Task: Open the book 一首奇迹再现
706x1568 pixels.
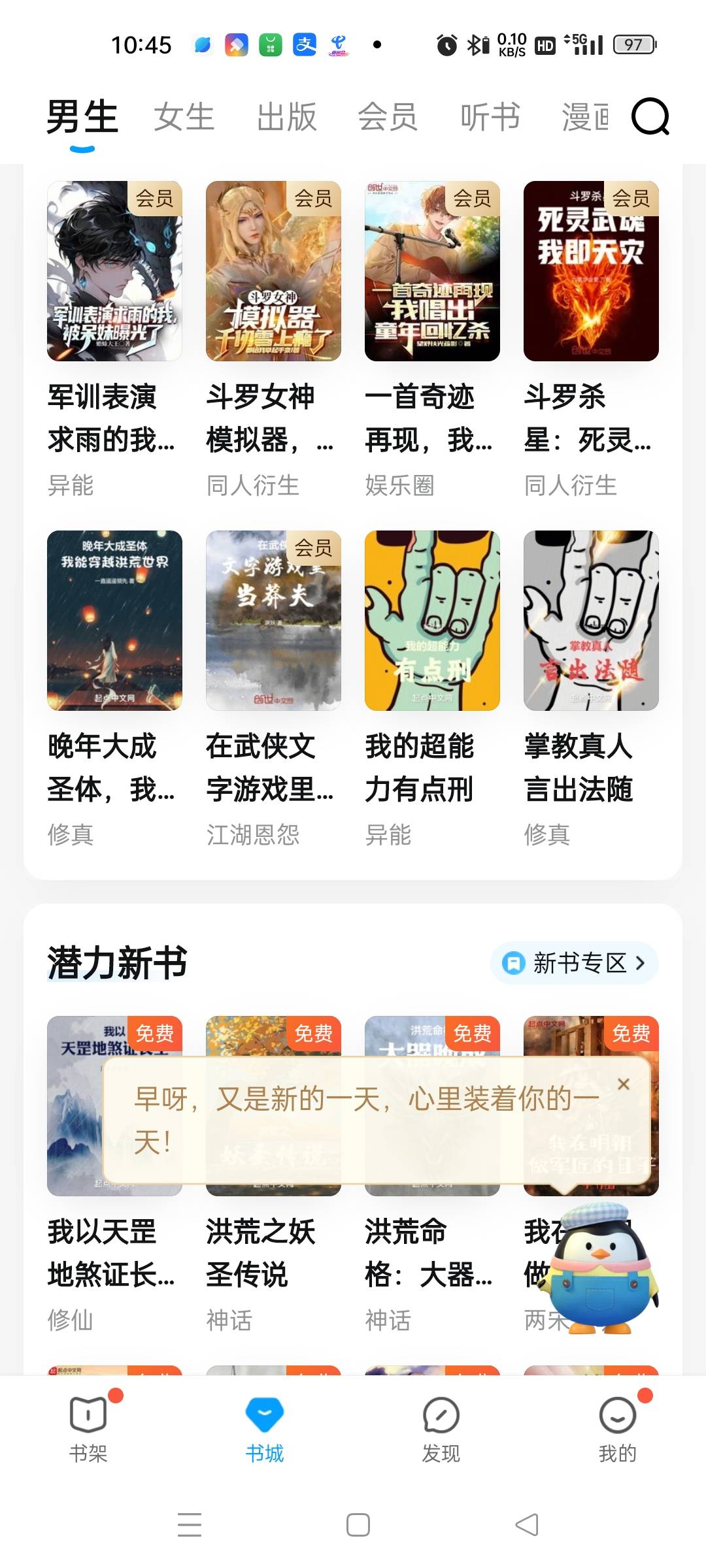Action: point(432,271)
